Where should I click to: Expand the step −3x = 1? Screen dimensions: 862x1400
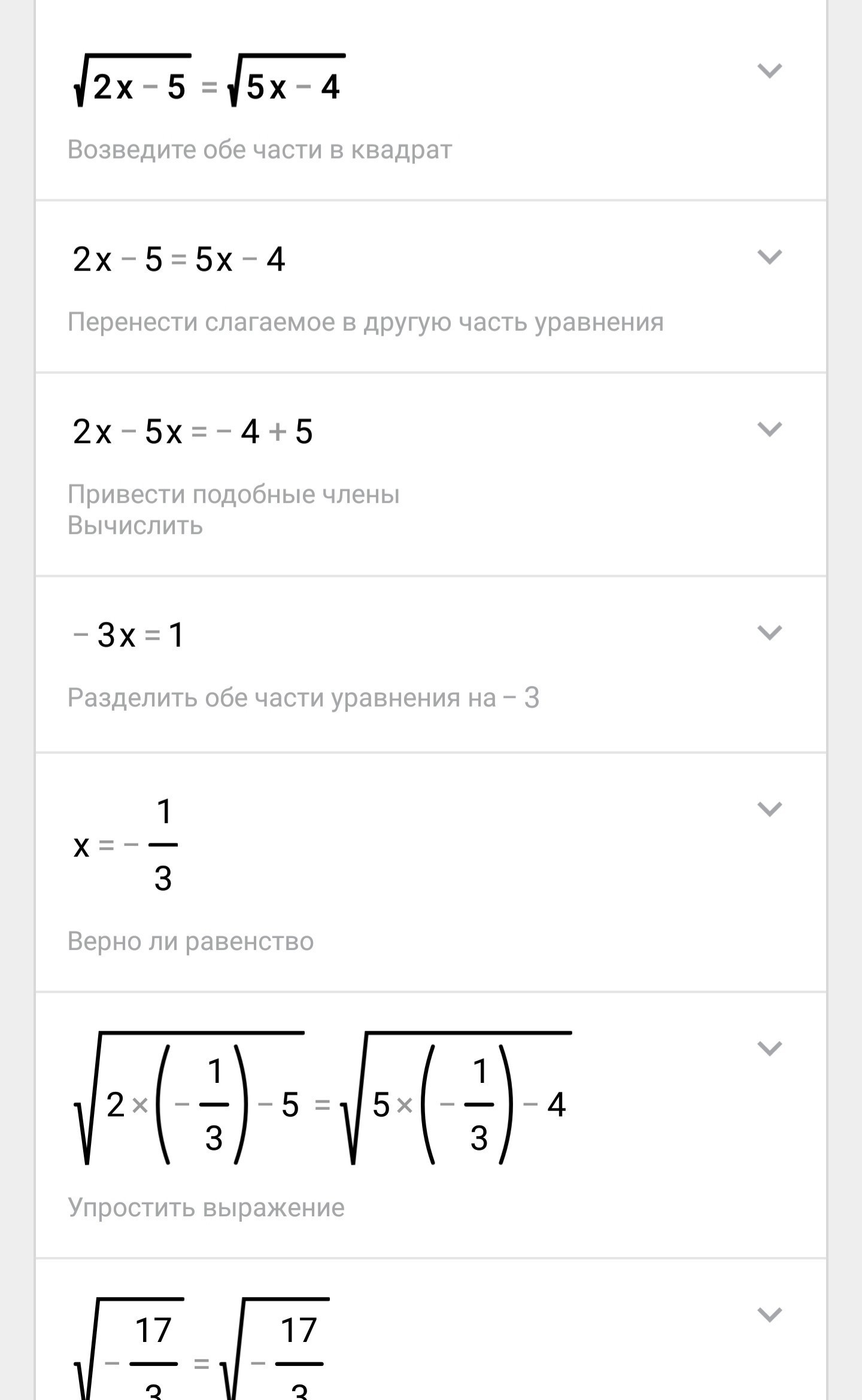tap(769, 632)
